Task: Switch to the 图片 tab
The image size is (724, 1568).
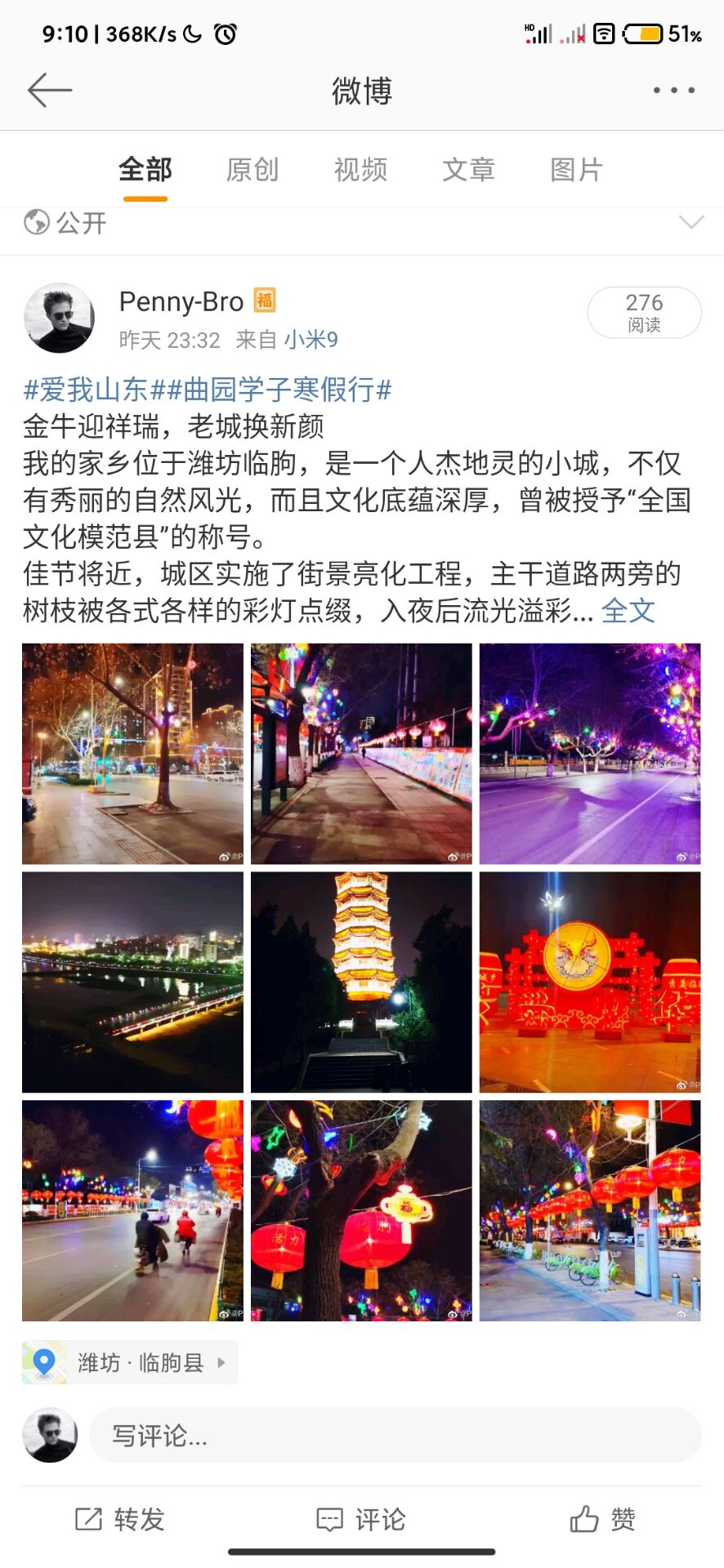Action: click(576, 170)
